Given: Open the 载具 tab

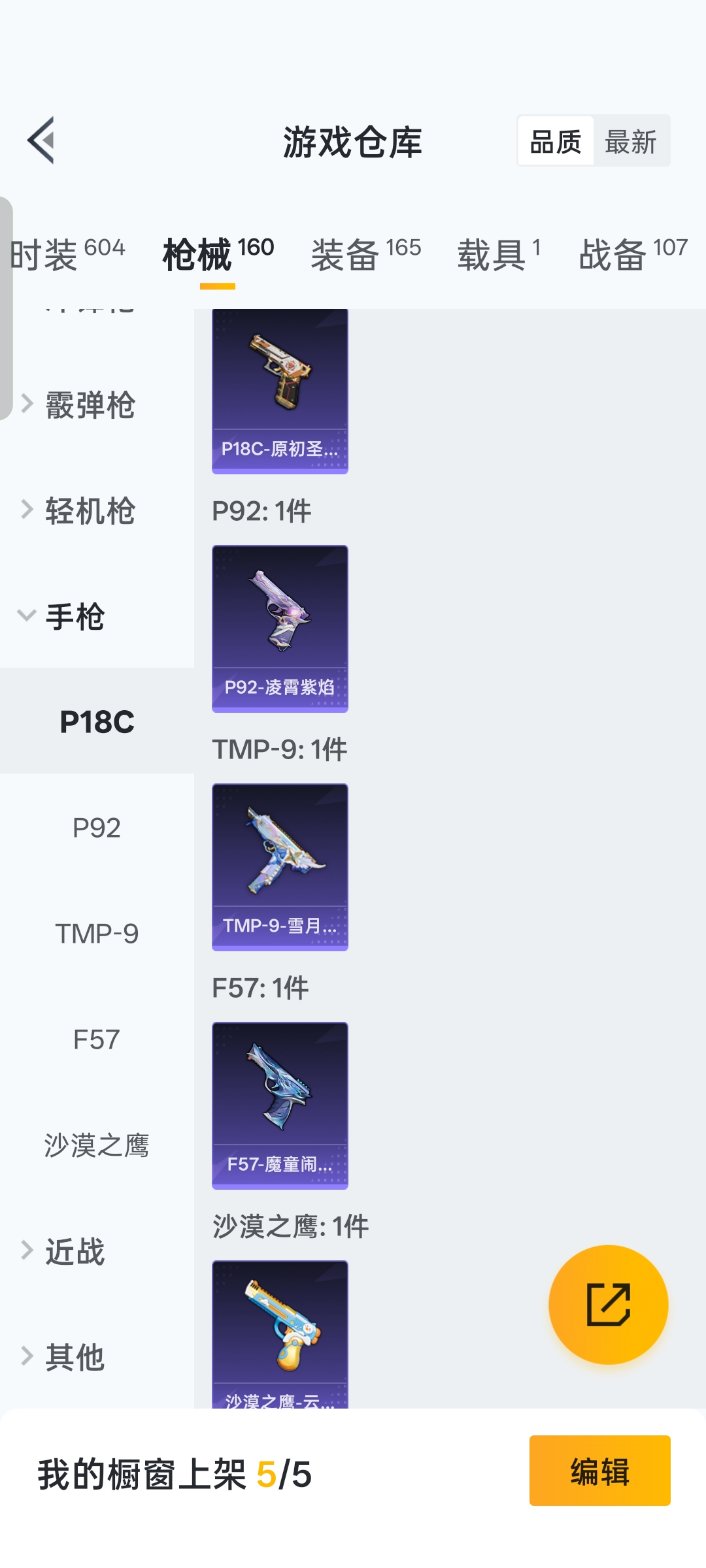Looking at the screenshot, I should 498,253.
